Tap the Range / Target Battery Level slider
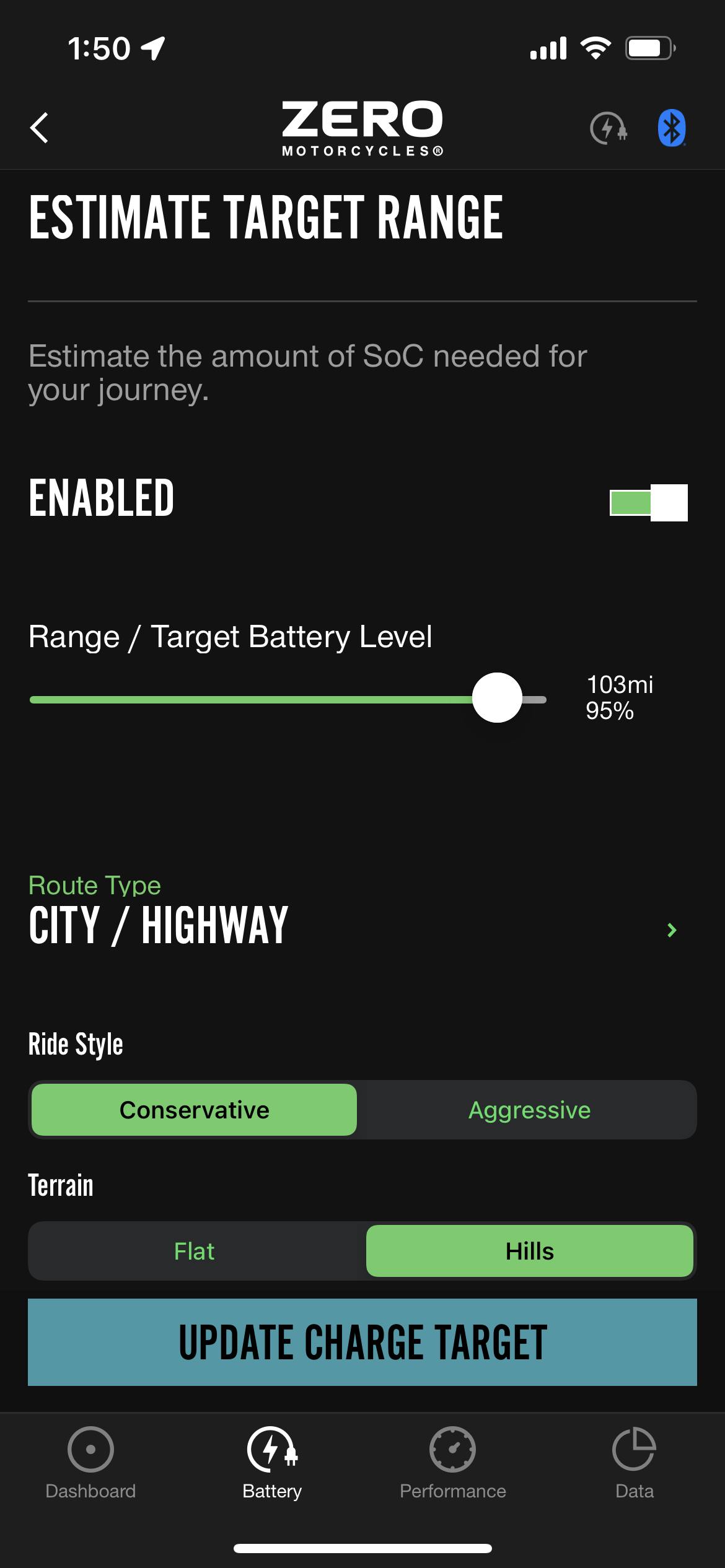The width and height of the screenshot is (725, 1568). coord(288,699)
